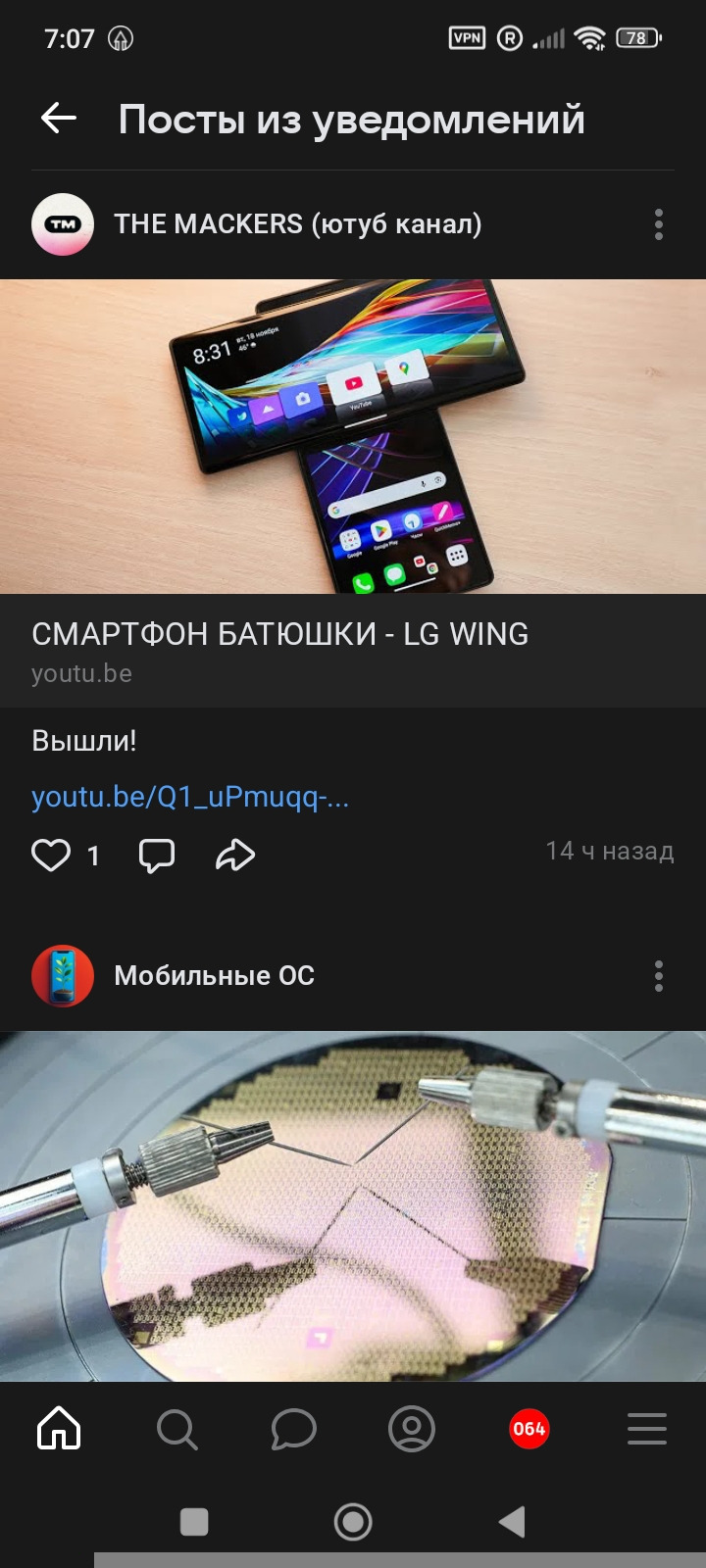Viewport: 706px width, 1568px height.
Task: Open the messages tab
Action: click(x=293, y=1429)
